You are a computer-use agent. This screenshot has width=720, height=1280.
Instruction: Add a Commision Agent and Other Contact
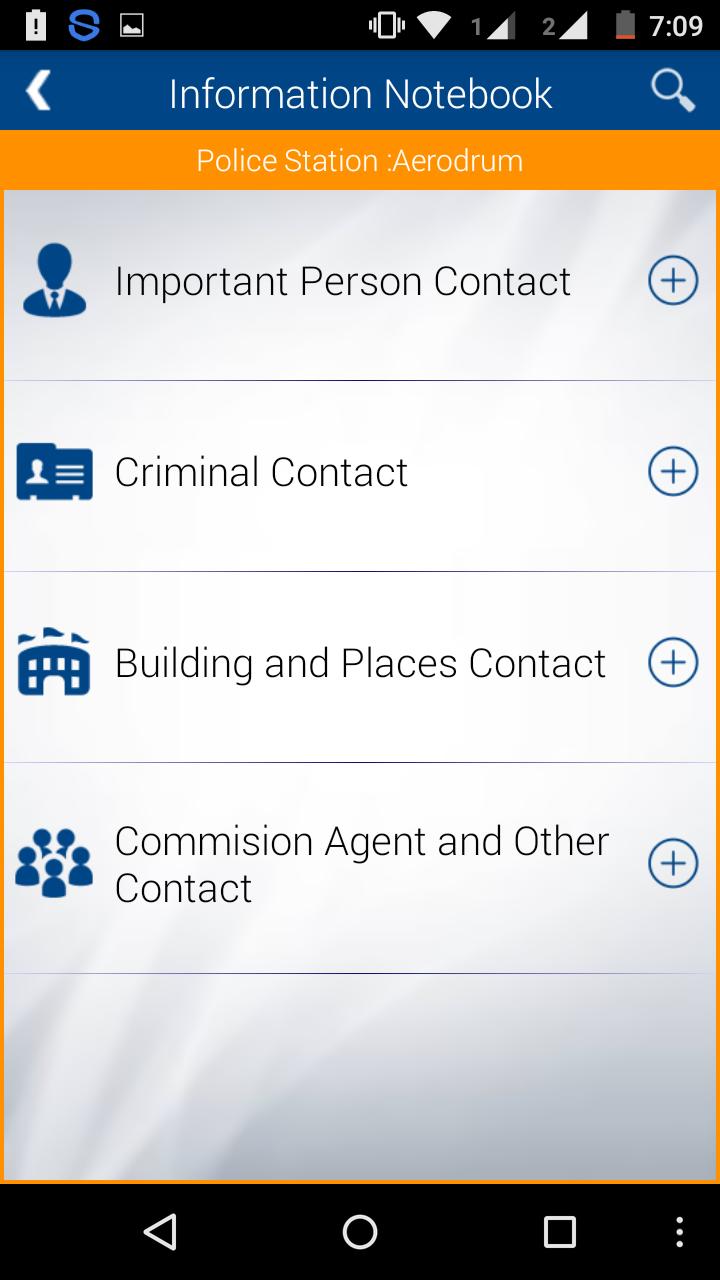[673, 863]
